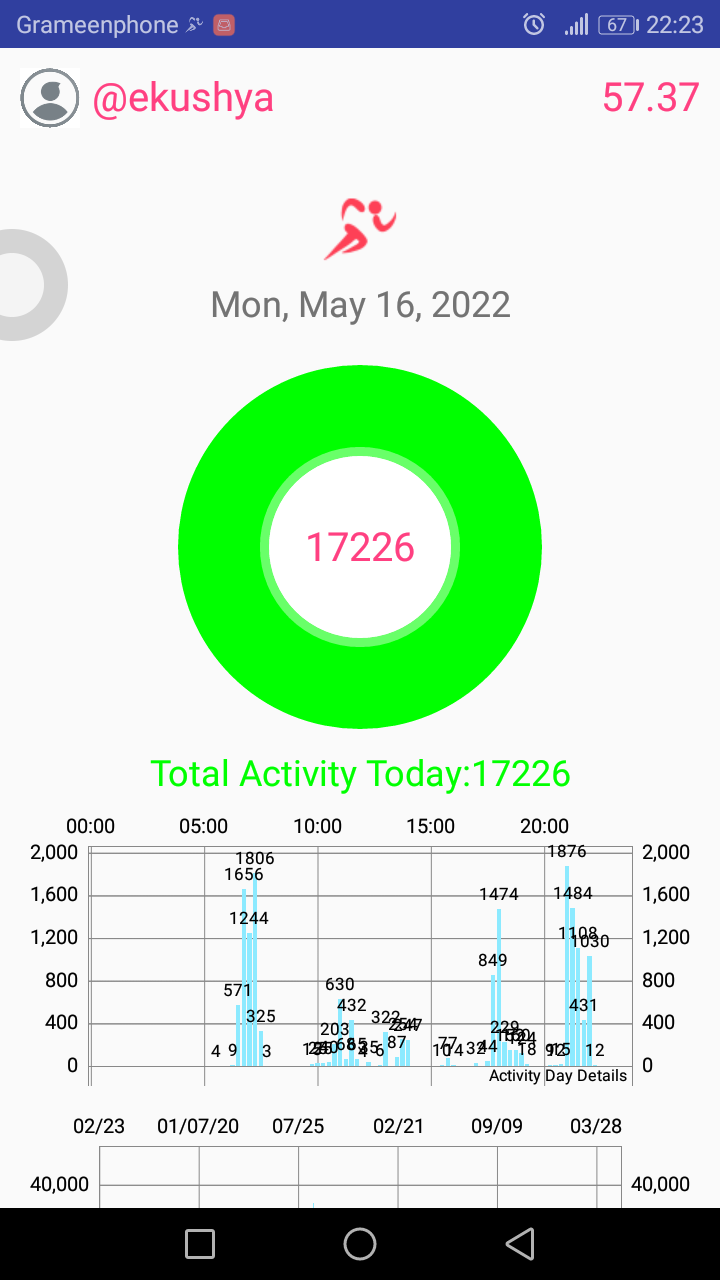720x1280 pixels.
Task: Tap the 57.37 balance figure
Action: (x=651, y=98)
